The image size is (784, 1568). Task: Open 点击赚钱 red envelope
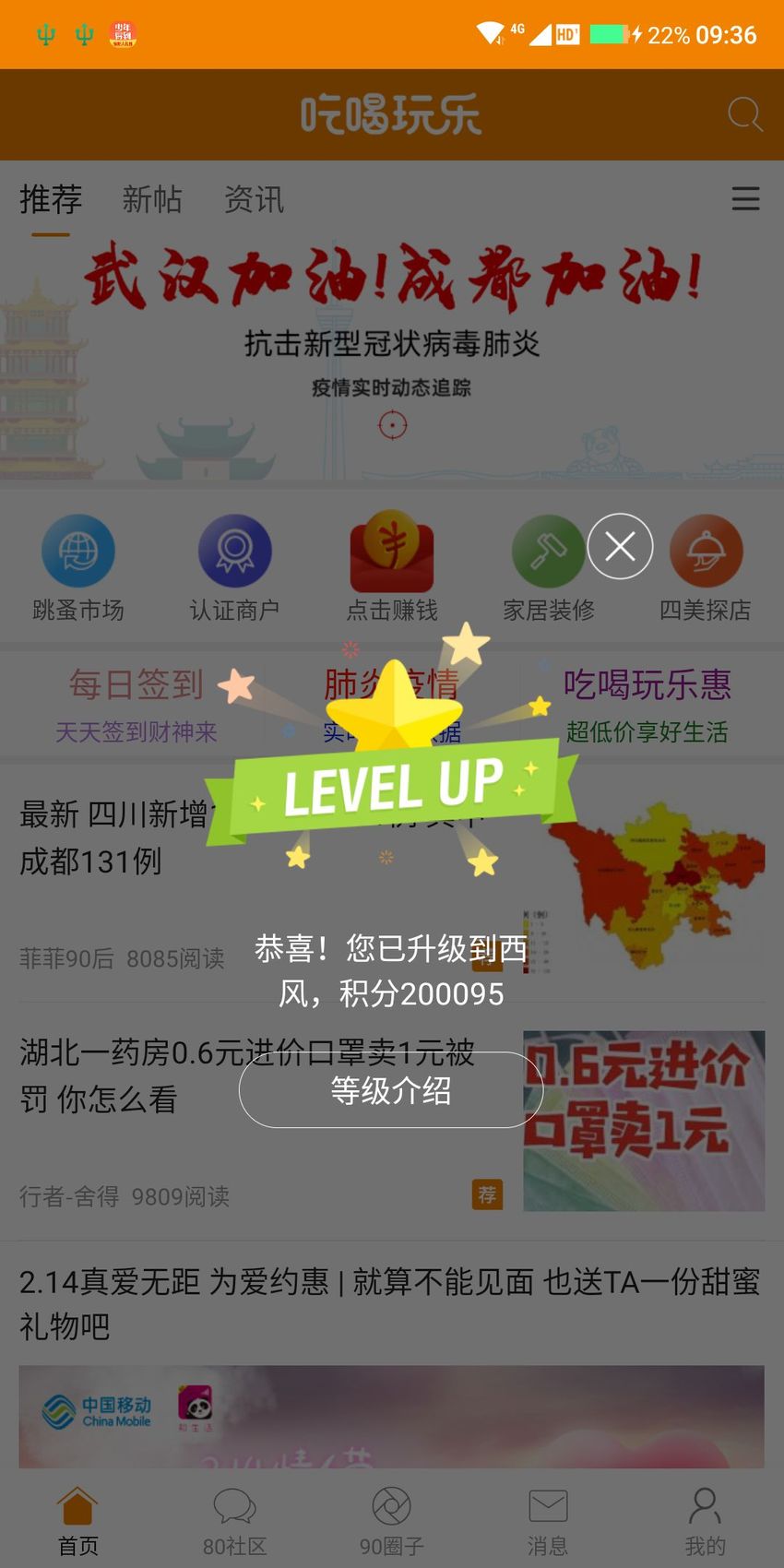(392, 568)
